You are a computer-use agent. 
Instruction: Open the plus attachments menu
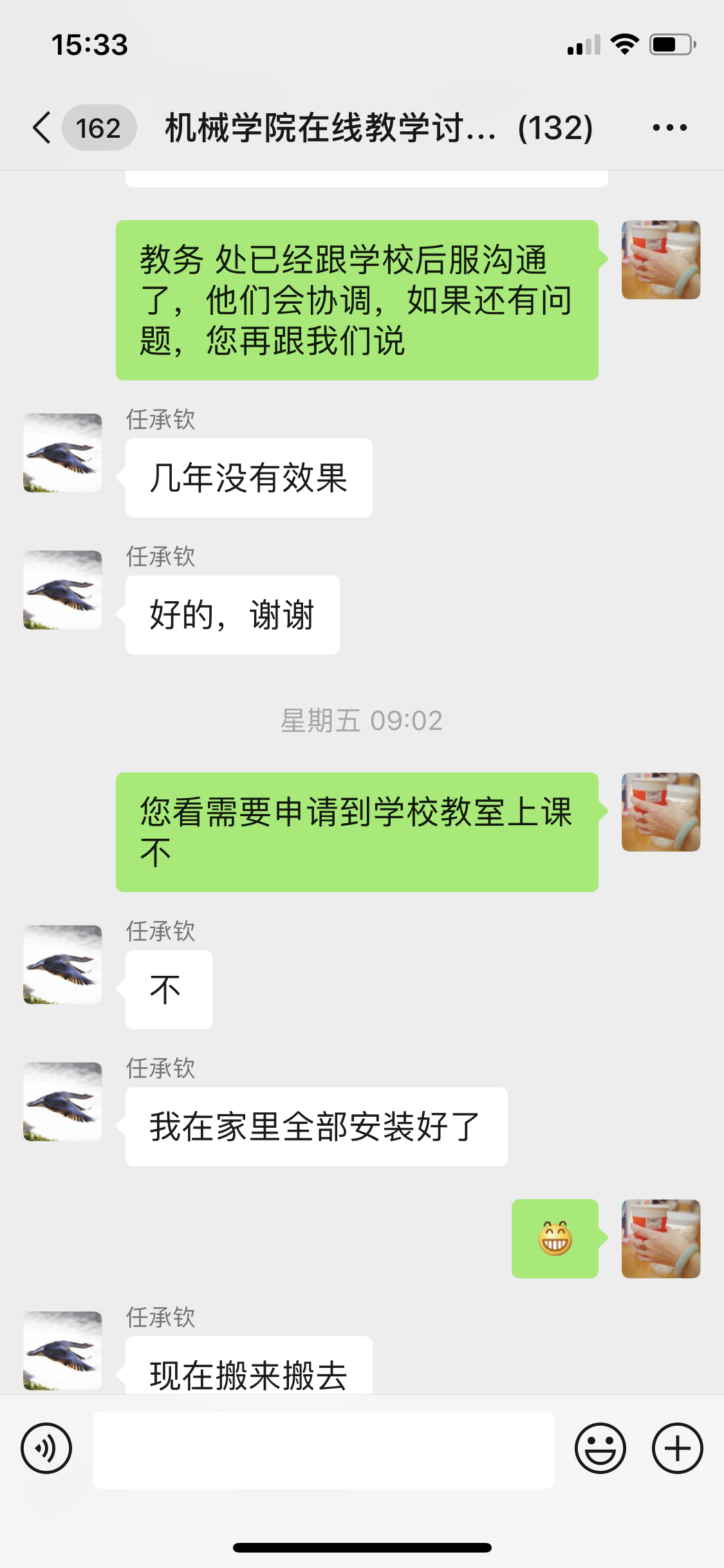[x=677, y=1448]
